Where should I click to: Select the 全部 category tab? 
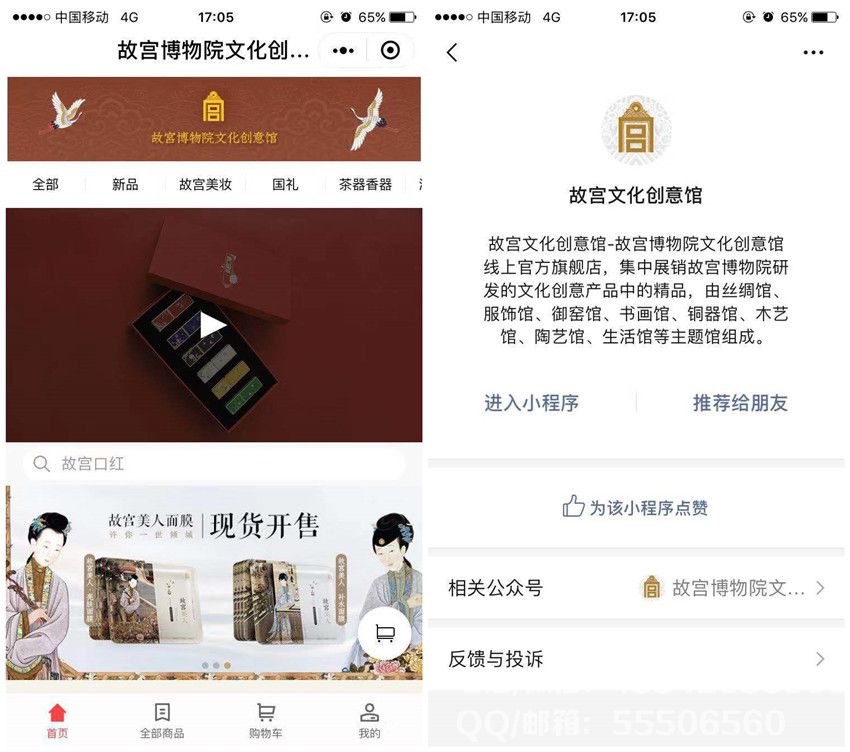click(x=46, y=185)
